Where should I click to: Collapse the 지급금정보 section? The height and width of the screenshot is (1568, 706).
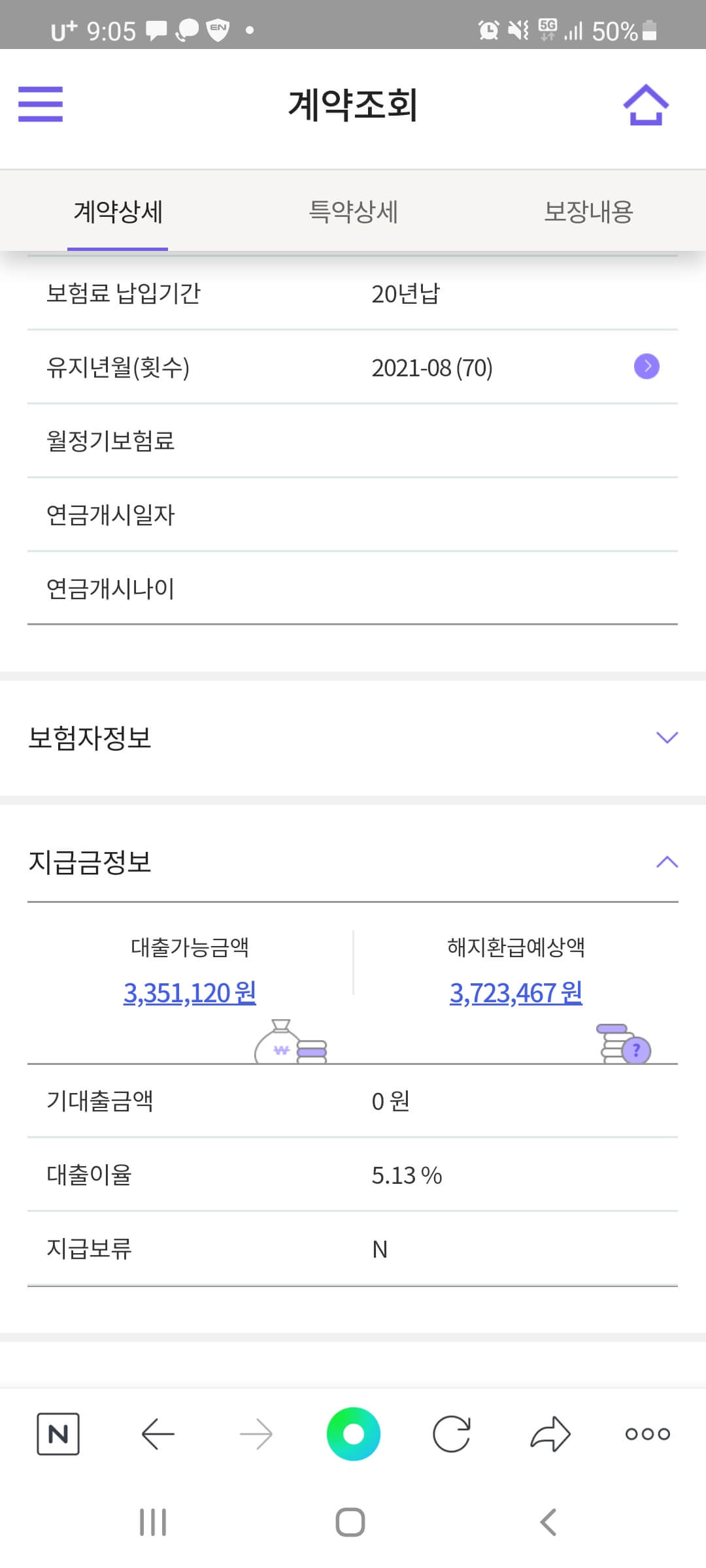click(x=667, y=862)
